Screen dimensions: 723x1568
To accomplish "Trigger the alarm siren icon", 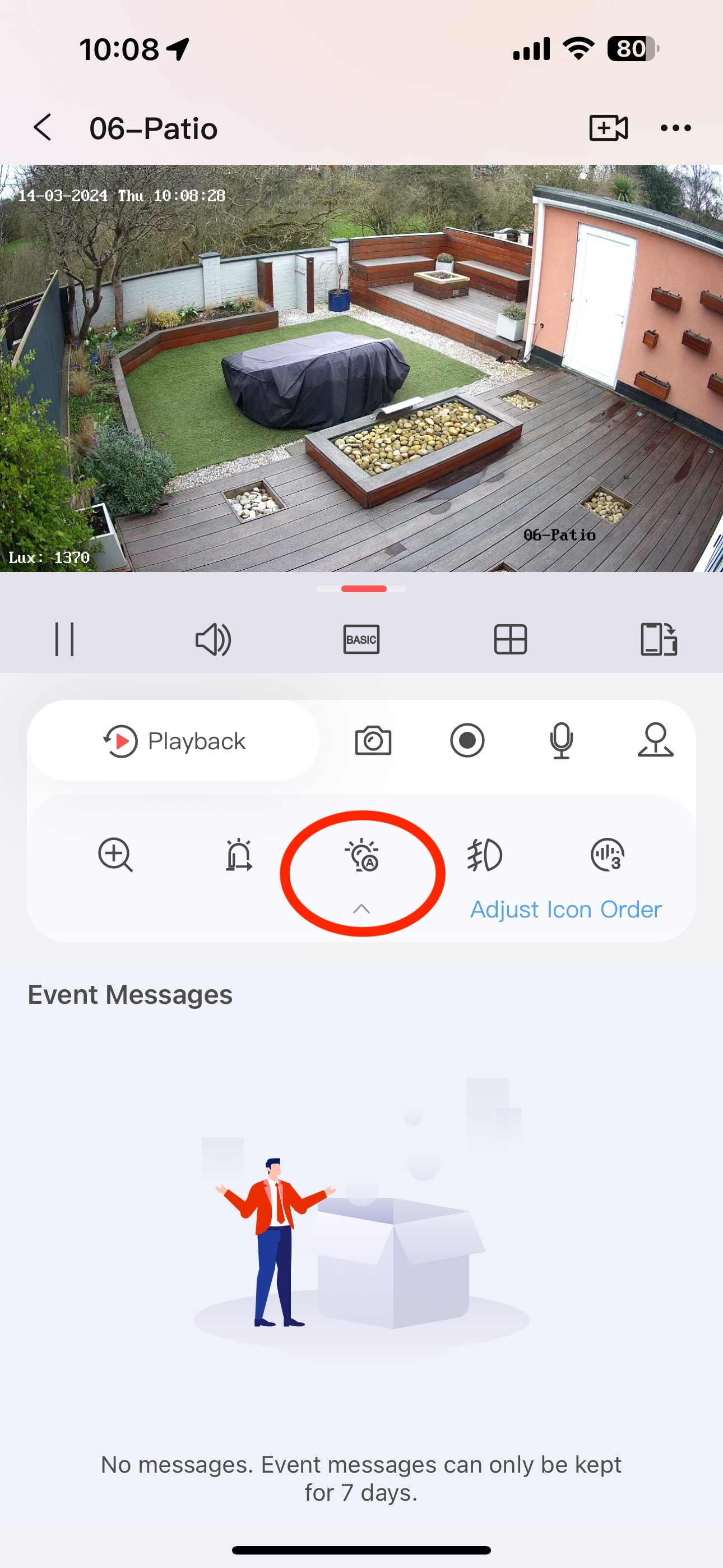I will (239, 855).
